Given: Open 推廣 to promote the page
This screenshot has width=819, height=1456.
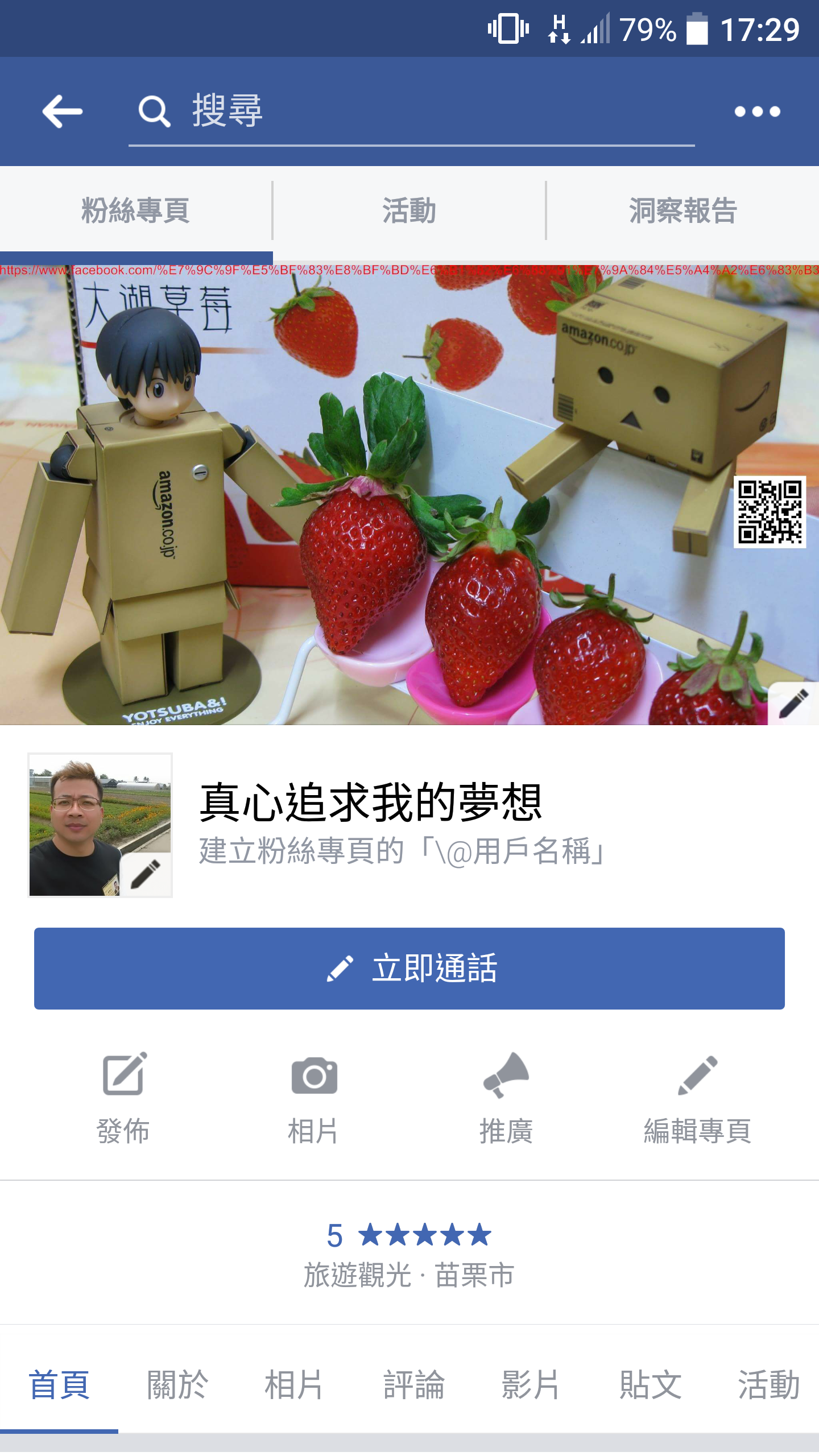Looking at the screenshot, I should coord(506,1098).
